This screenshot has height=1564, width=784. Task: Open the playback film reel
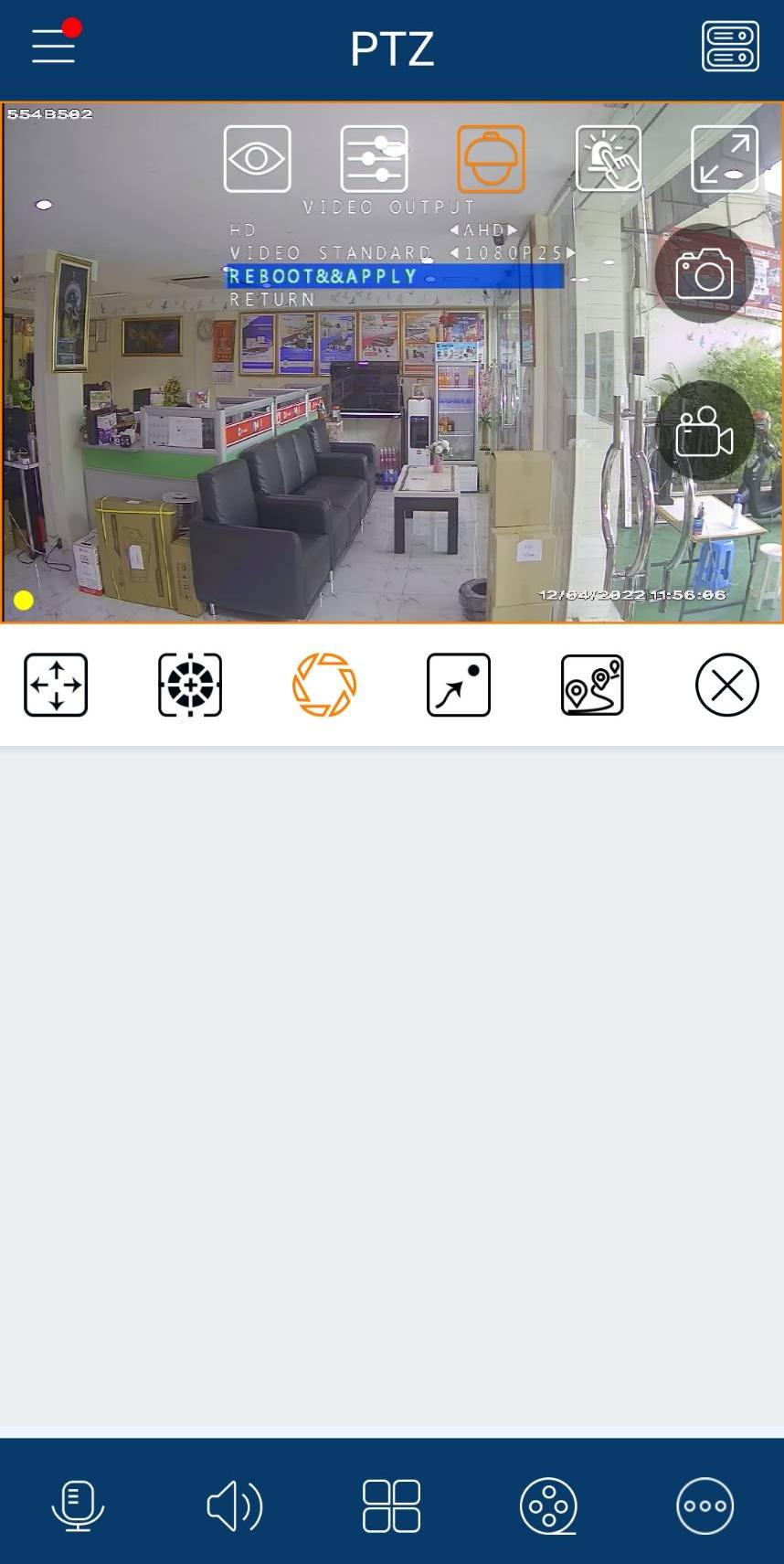548,1505
